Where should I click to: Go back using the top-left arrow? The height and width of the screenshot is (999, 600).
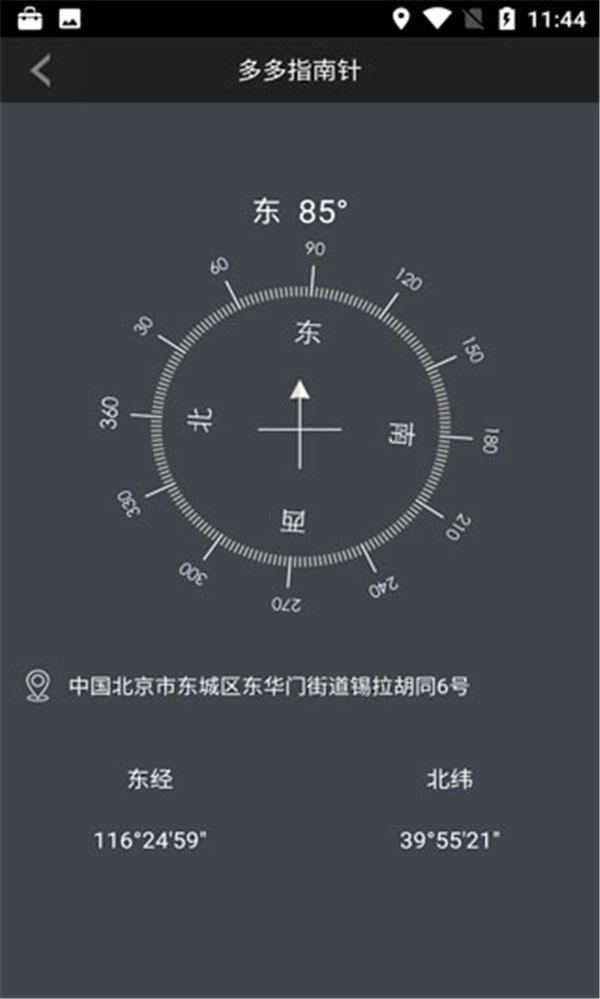point(40,71)
